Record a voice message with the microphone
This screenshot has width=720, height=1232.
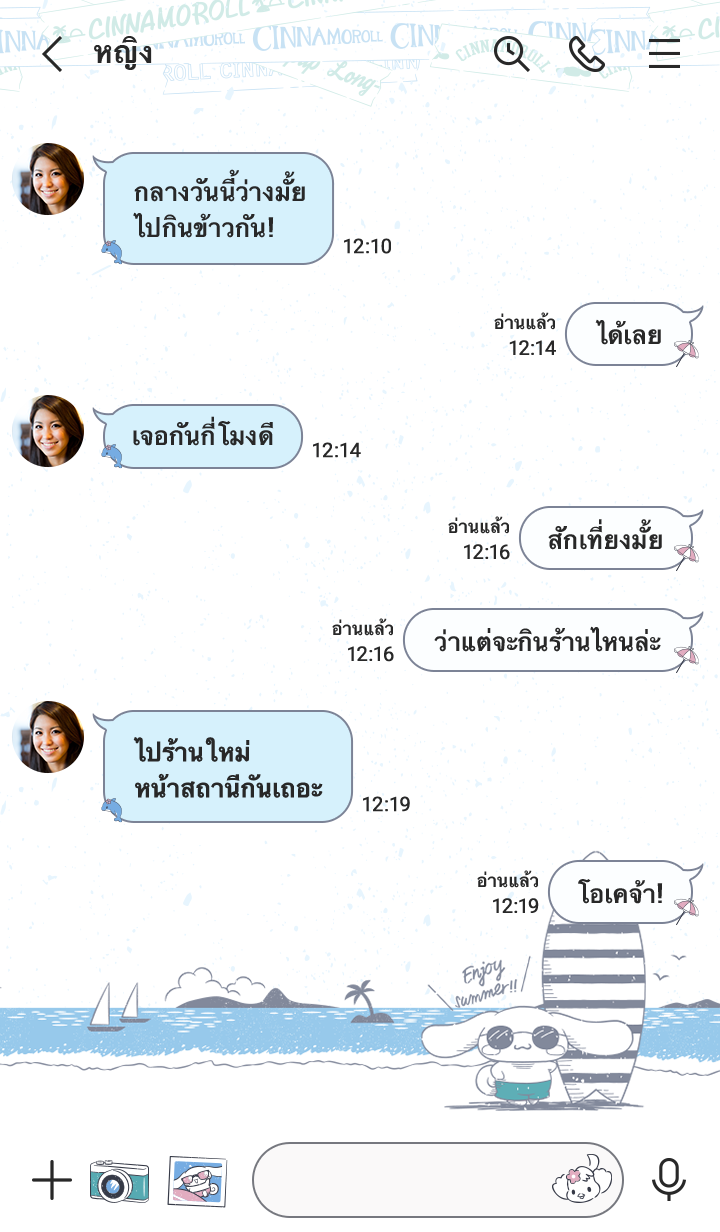668,1181
